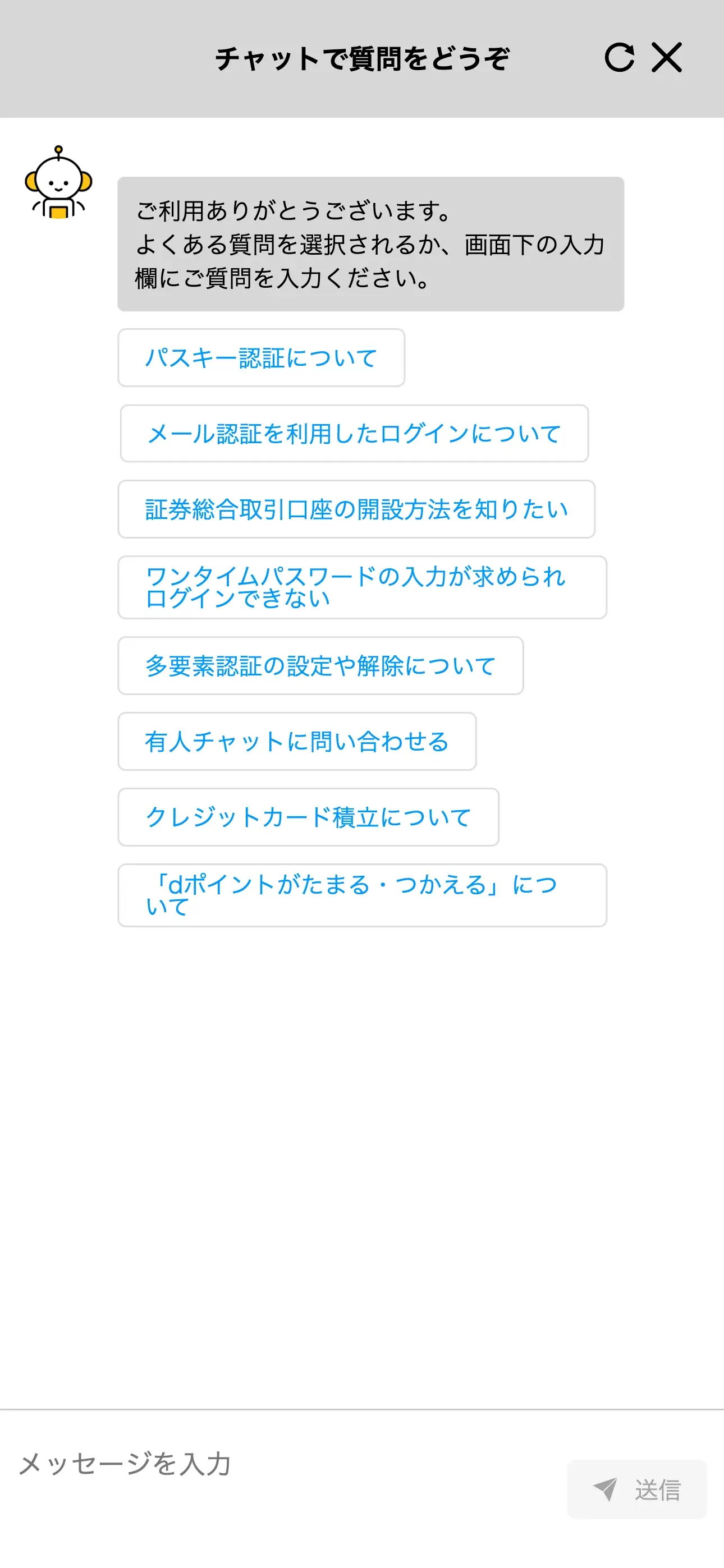Open メール認証を利用したログインについて
The height and width of the screenshot is (1568, 724).
pos(355,434)
